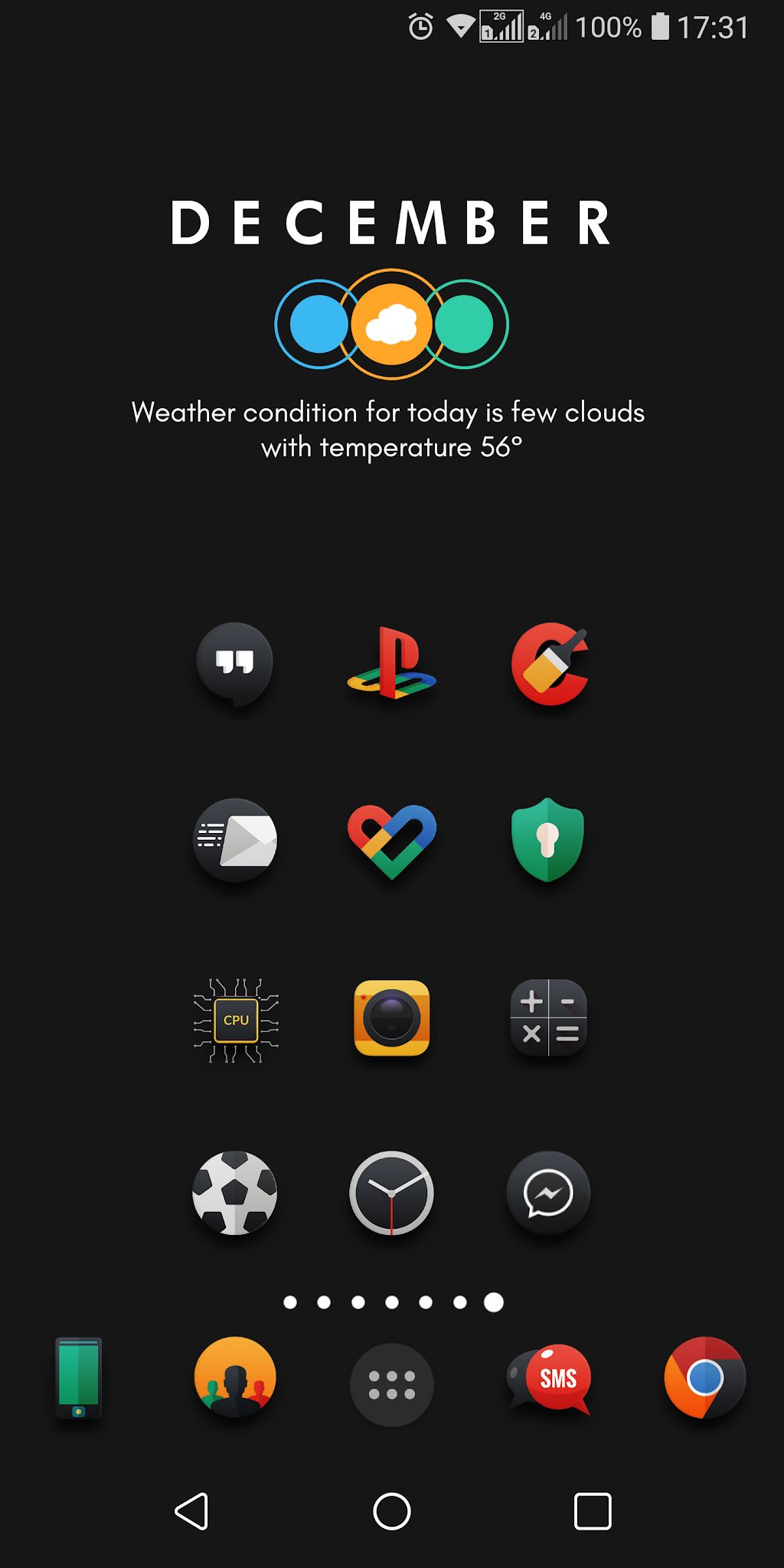The height and width of the screenshot is (1568, 784).
Task: Launch the Google Fit heart icon
Action: point(391,841)
